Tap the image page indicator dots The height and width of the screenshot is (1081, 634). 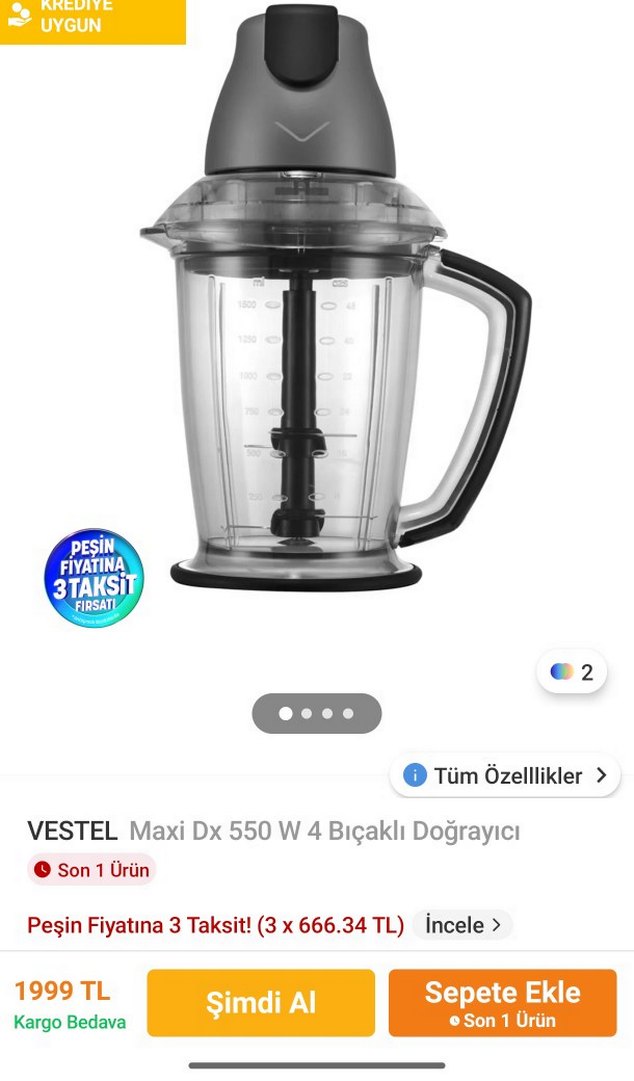(316, 713)
